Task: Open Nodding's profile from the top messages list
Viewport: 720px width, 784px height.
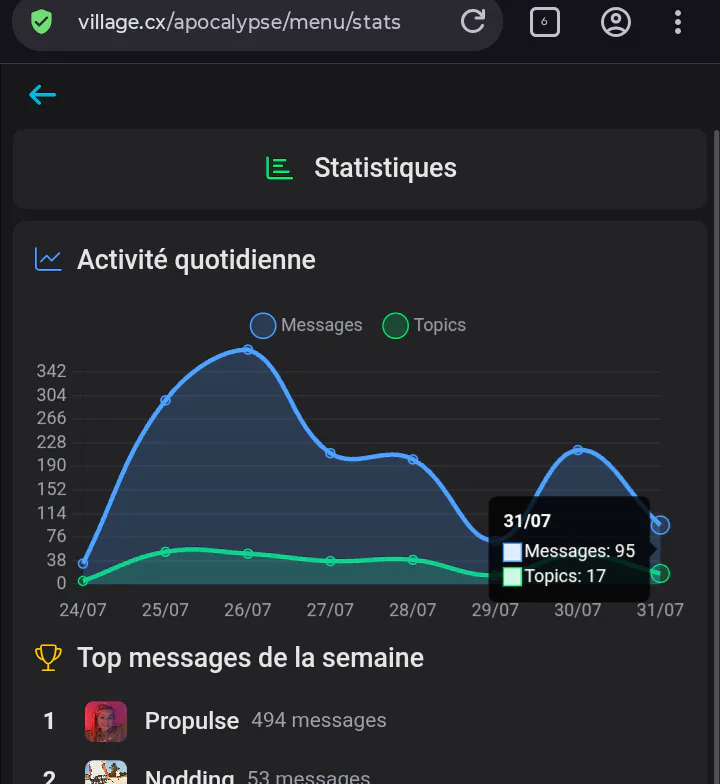Action: (189, 776)
